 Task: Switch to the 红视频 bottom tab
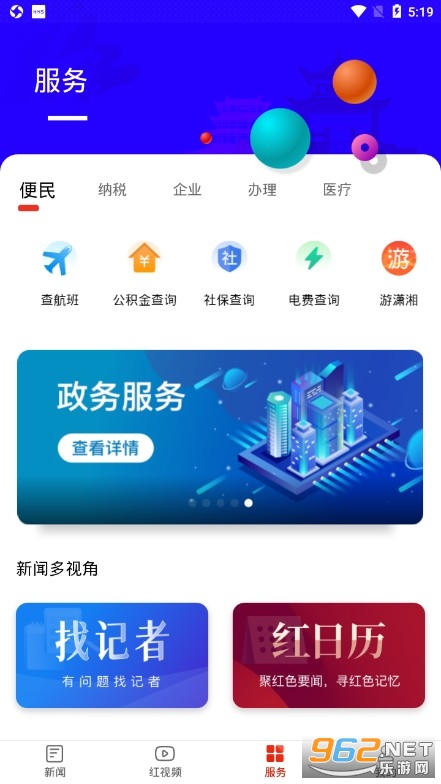click(x=165, y=762)
